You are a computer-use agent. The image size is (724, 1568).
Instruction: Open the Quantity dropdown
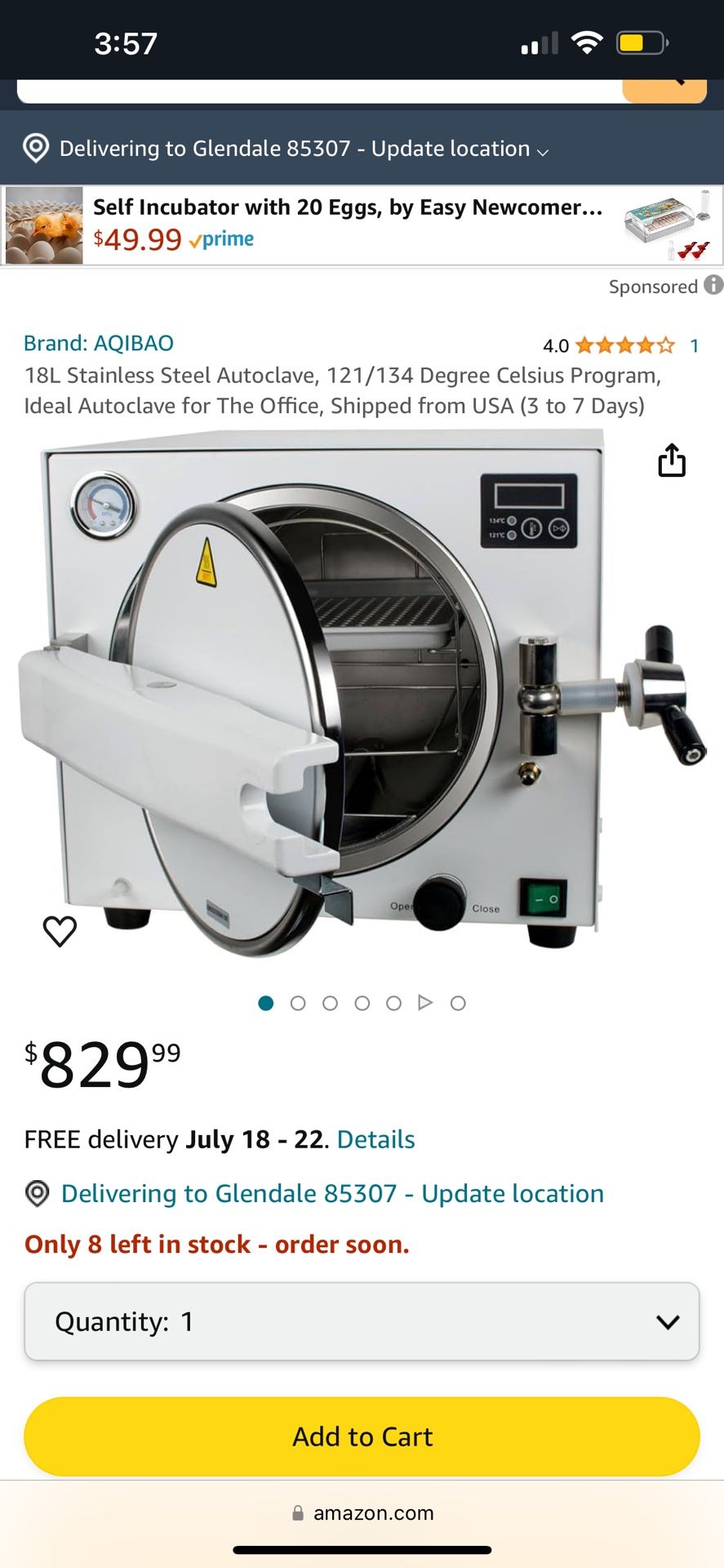point(362,1321)
